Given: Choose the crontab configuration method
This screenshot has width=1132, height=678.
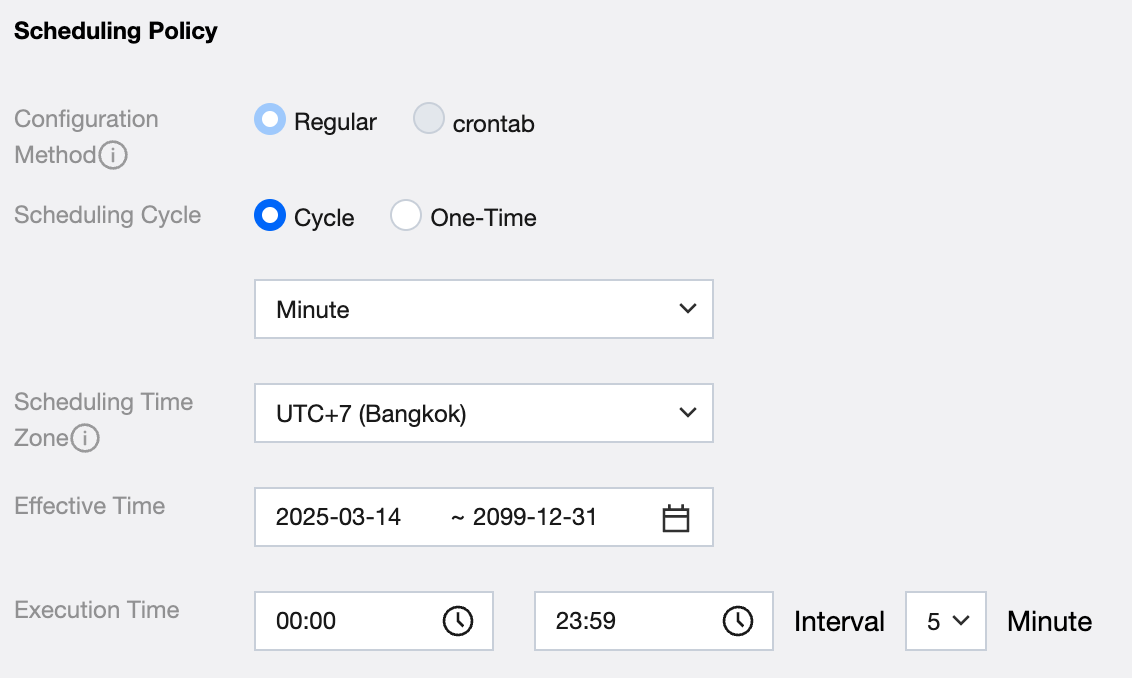Looking at the screenshot, I should click(x=429, y=120).
